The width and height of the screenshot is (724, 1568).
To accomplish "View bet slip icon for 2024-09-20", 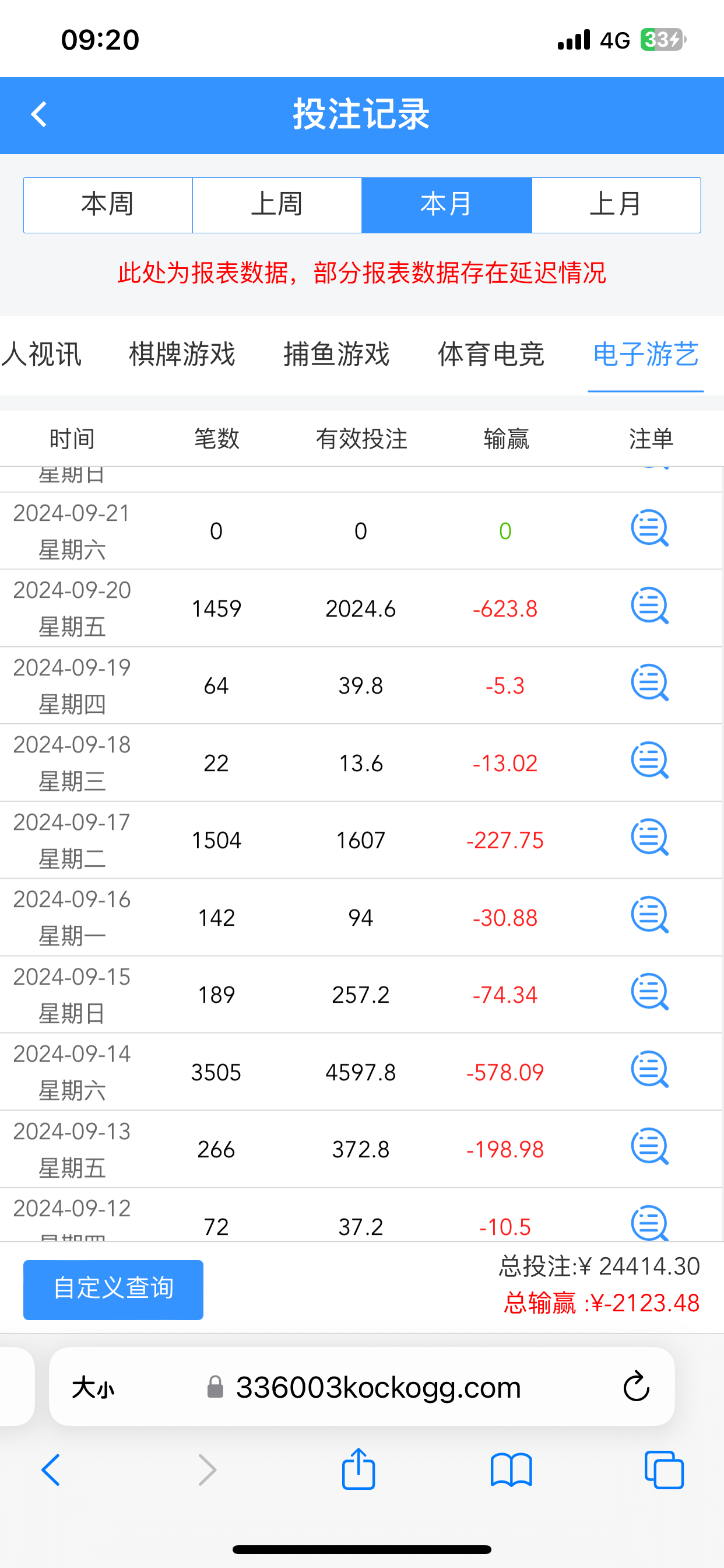I will [x=649, y=605].
